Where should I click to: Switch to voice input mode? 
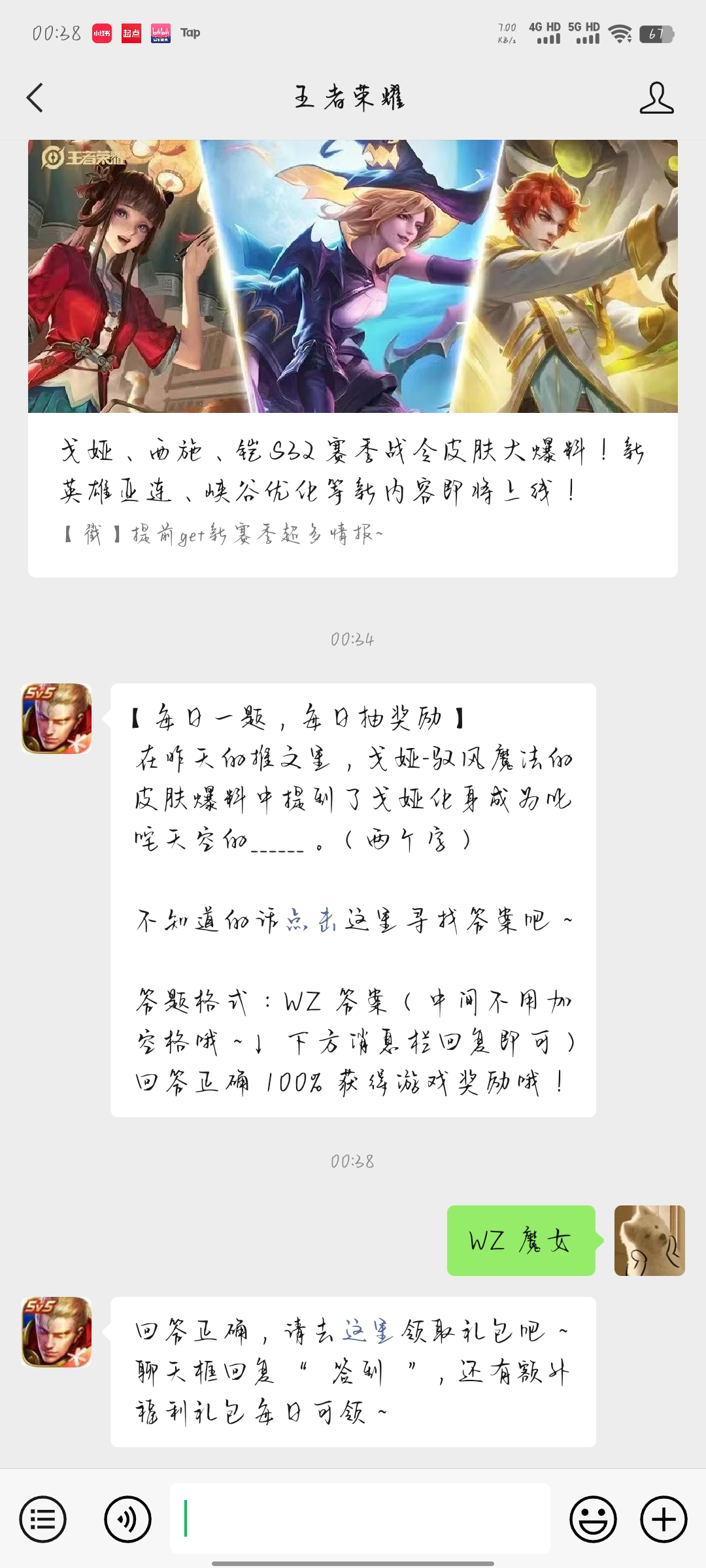(127, 1519)
